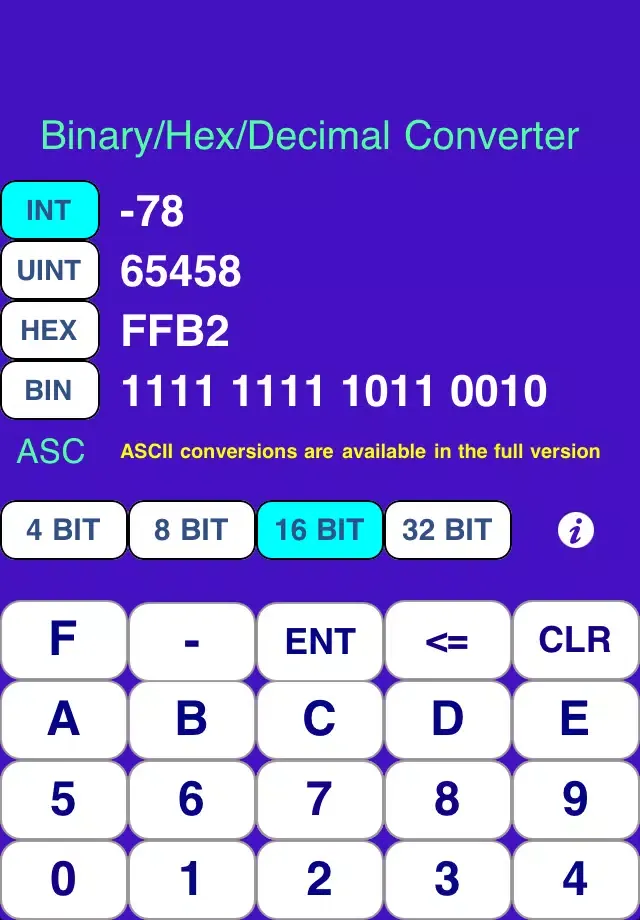
Task: Enter digit 3 on keypad
Action: click(x=447, y=879)
